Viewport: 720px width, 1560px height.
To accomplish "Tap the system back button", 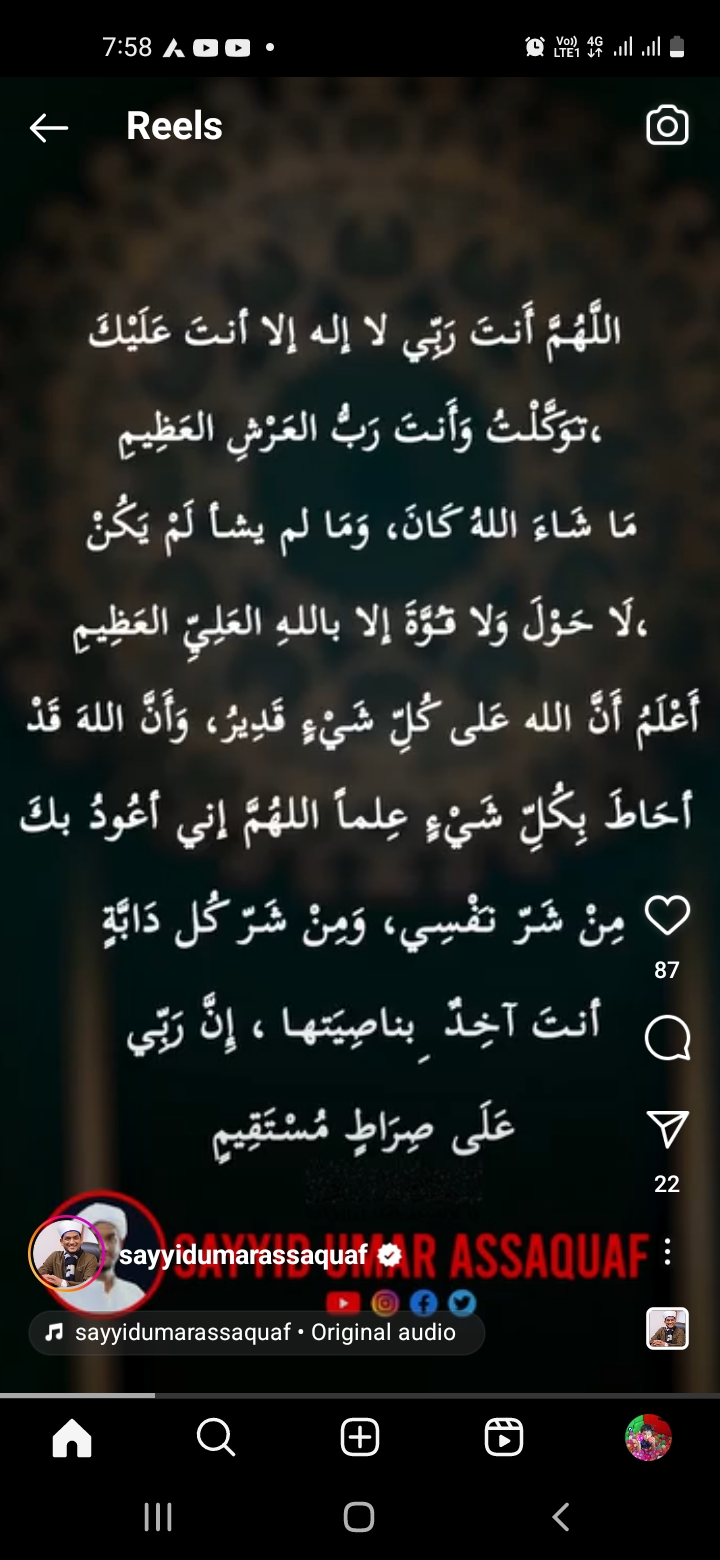I will (x=561, y=1517).
